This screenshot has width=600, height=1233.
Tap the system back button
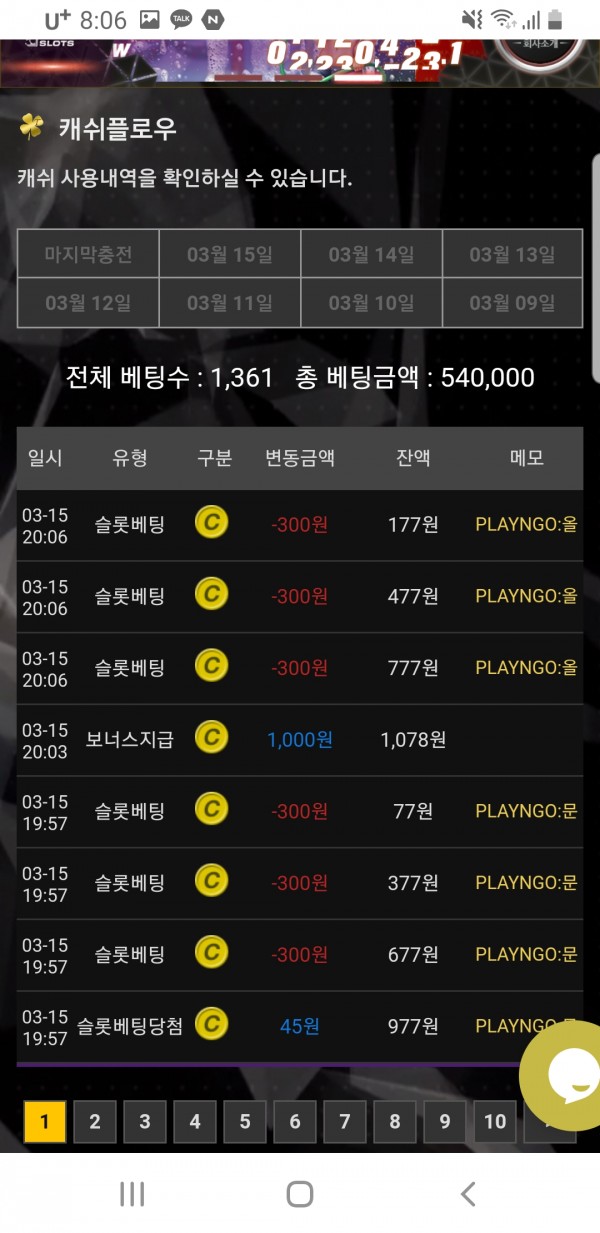(467, 1193)
